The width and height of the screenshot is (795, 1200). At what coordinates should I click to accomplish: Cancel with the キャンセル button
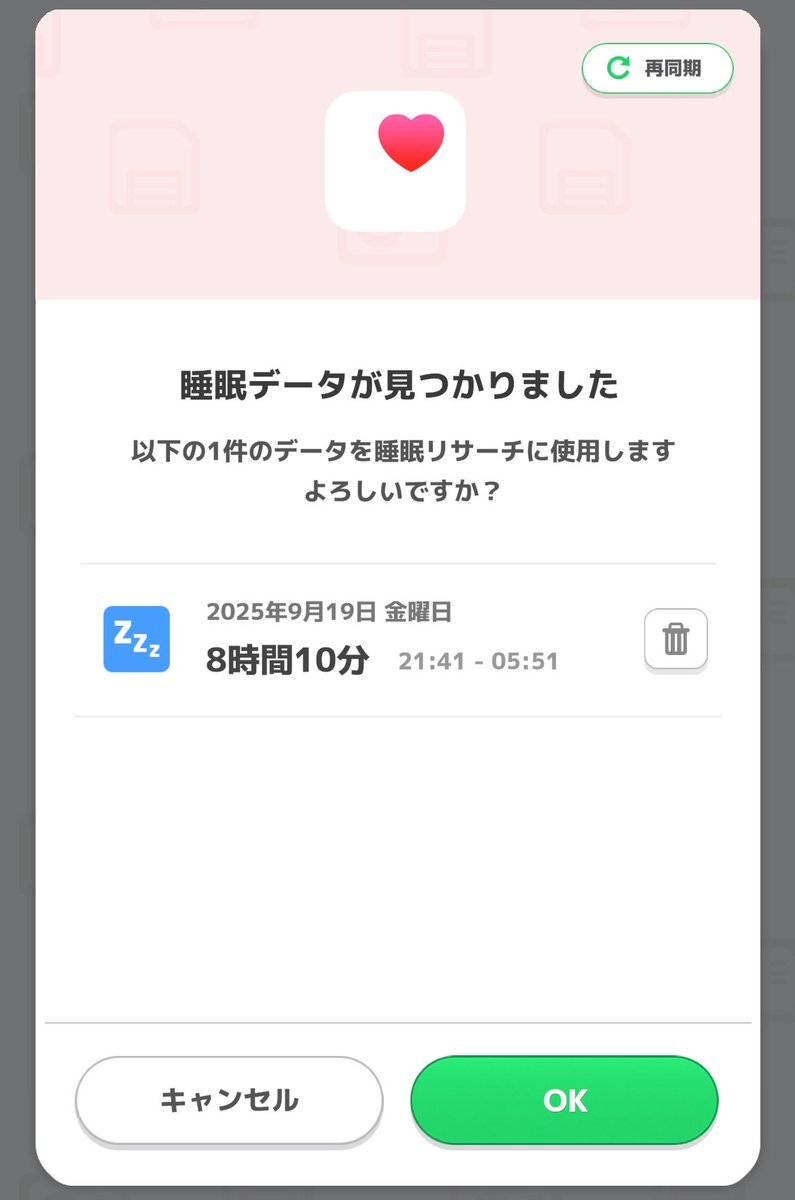[x=229, y=1100]
